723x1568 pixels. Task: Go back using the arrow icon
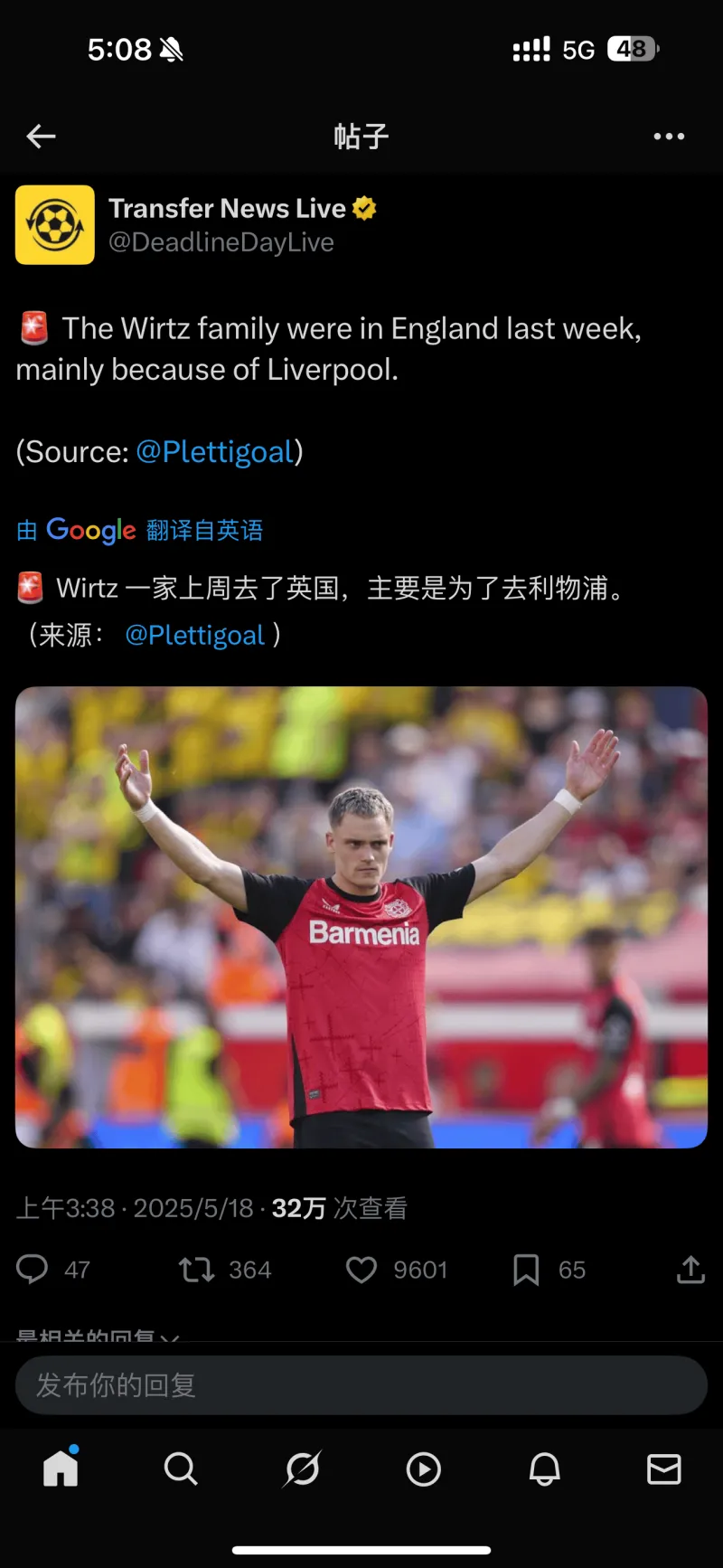pyautogui.click(x=41, y=137)
